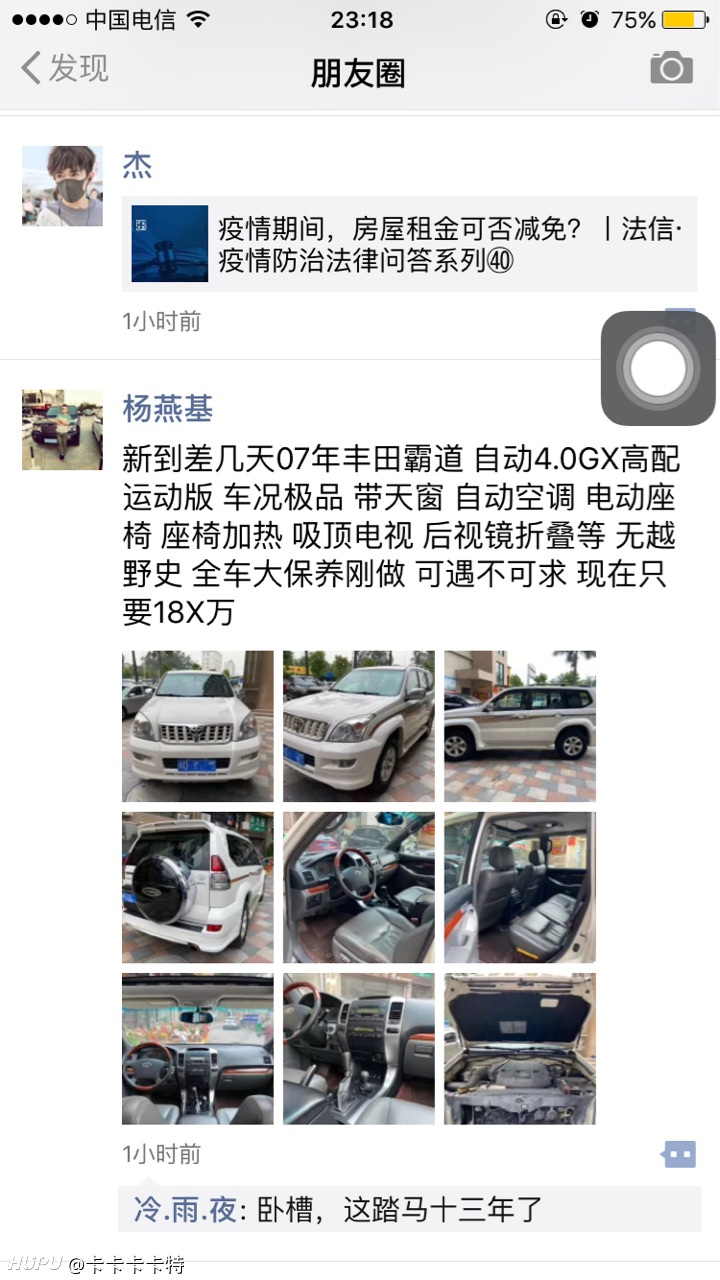
Task: Tap commenter name 冷.雨.夜
Action: coord(185,1210)
